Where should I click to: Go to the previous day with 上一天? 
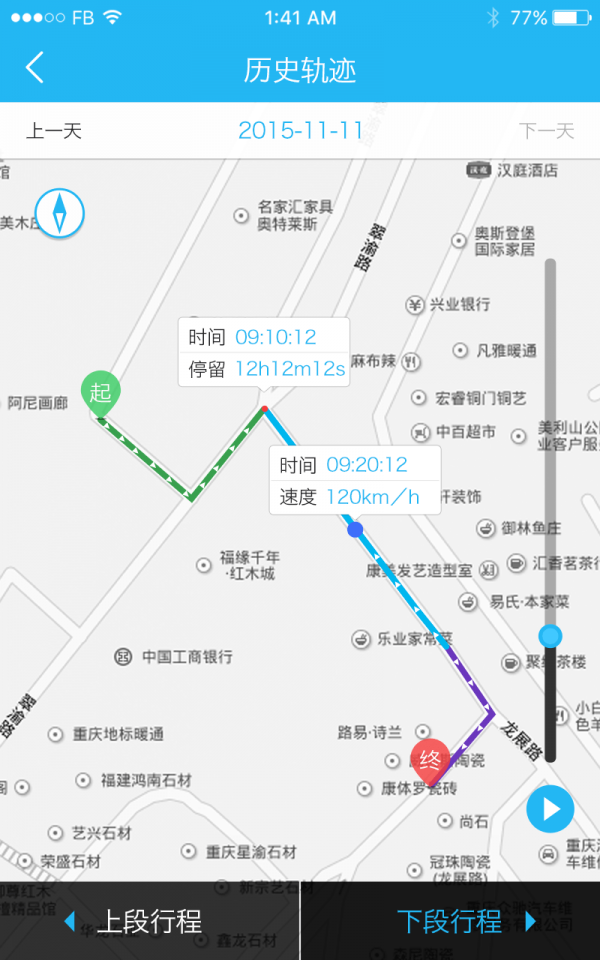click(x=54, y=131)
